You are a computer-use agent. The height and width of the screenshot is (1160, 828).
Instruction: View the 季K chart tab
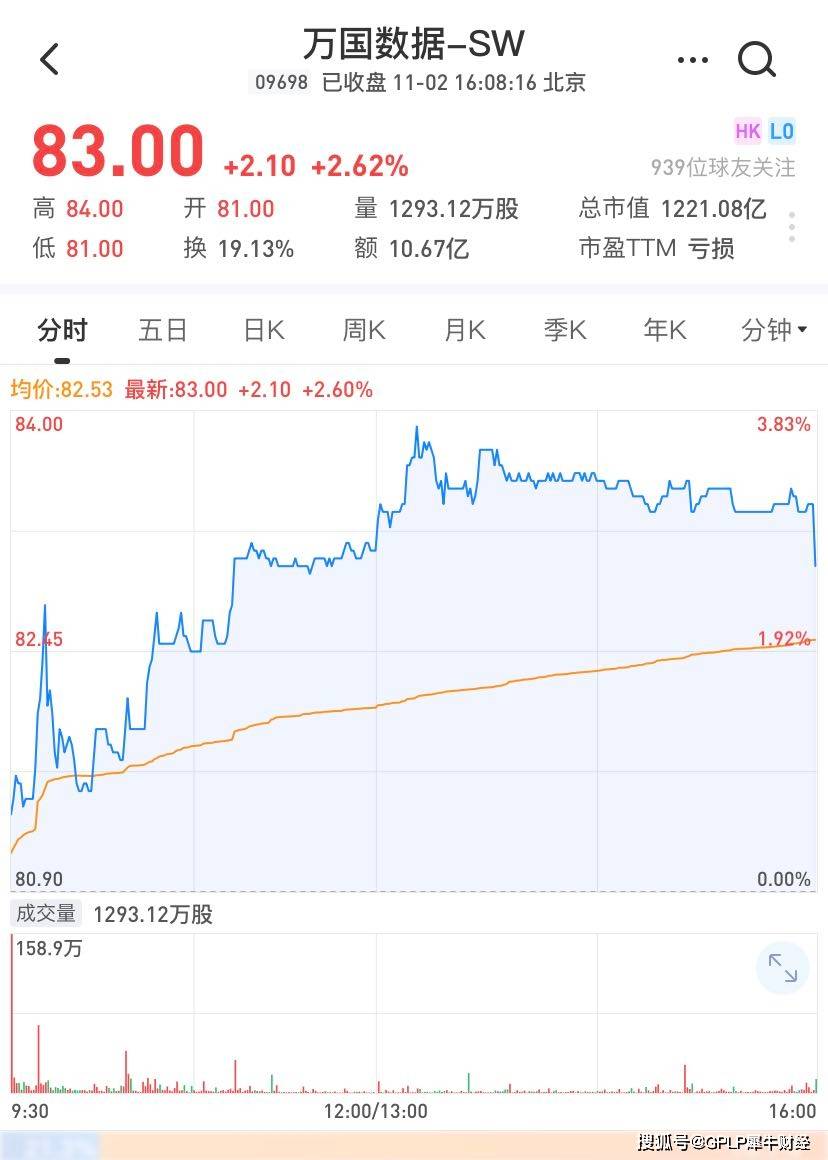pyautogui.click(x=565, y=330)
